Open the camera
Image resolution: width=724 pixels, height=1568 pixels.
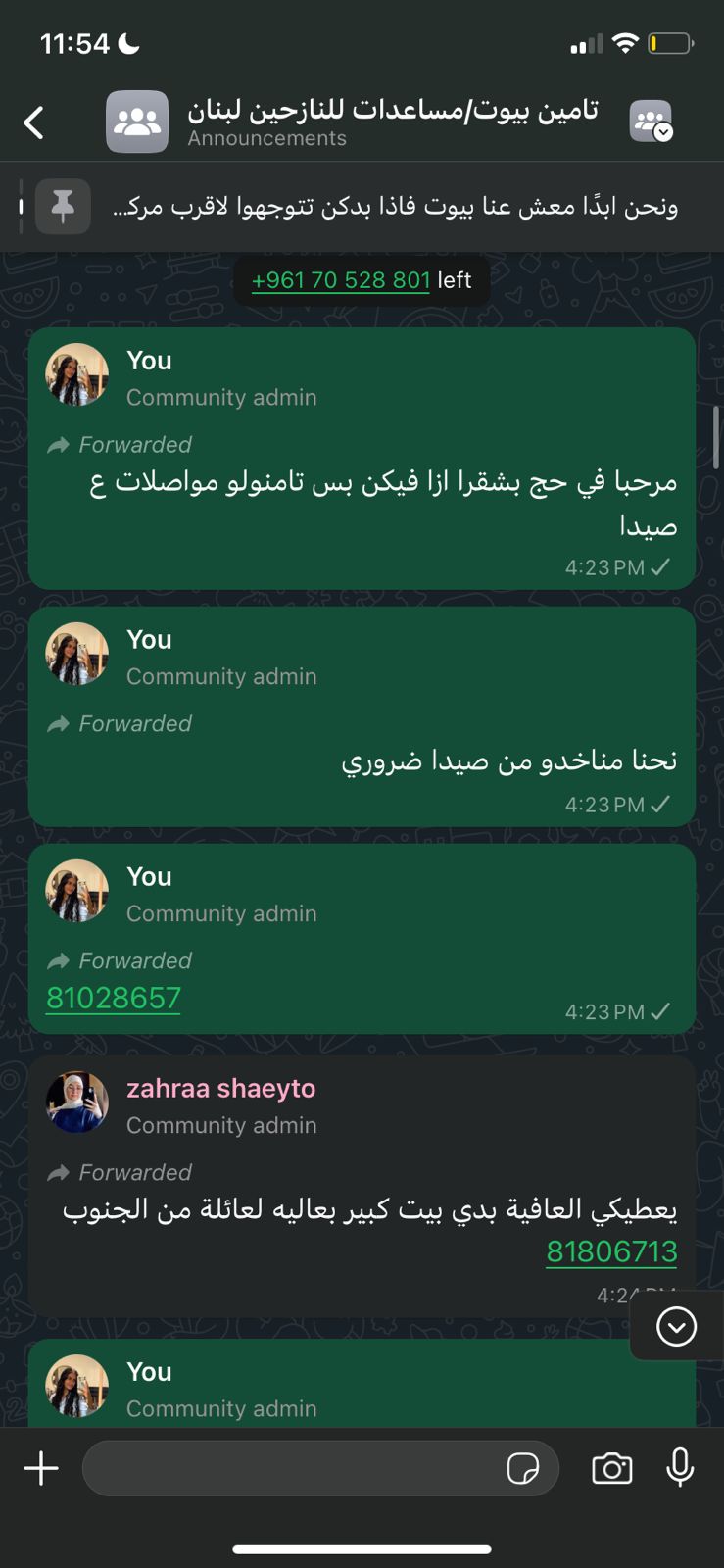(612, 1468)
